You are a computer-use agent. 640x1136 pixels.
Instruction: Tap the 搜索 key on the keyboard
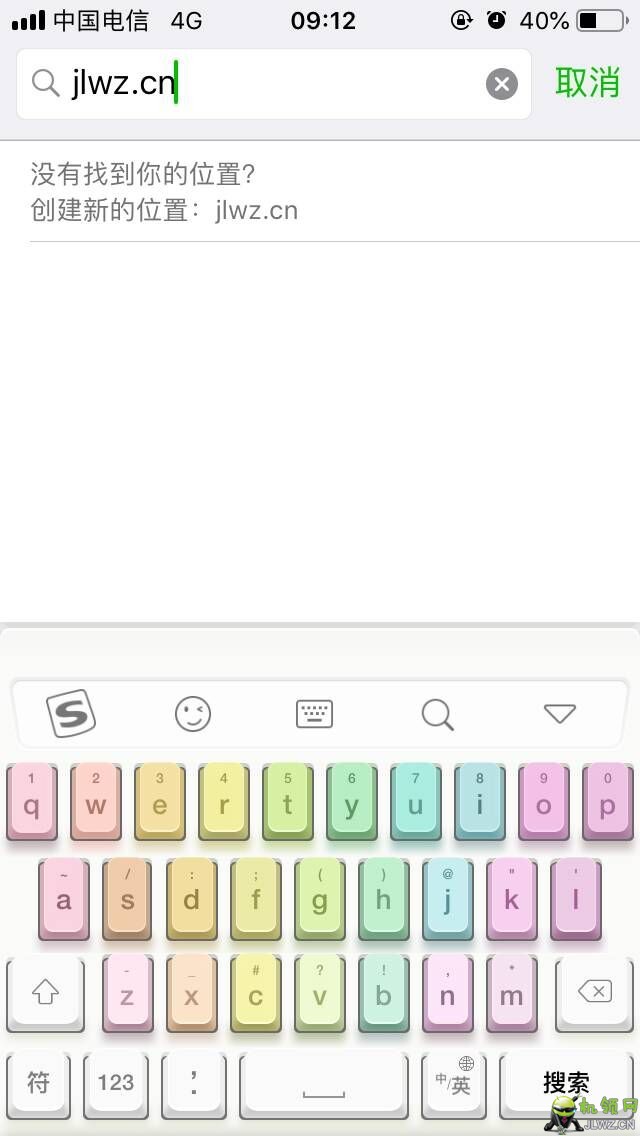point(566,1083)
